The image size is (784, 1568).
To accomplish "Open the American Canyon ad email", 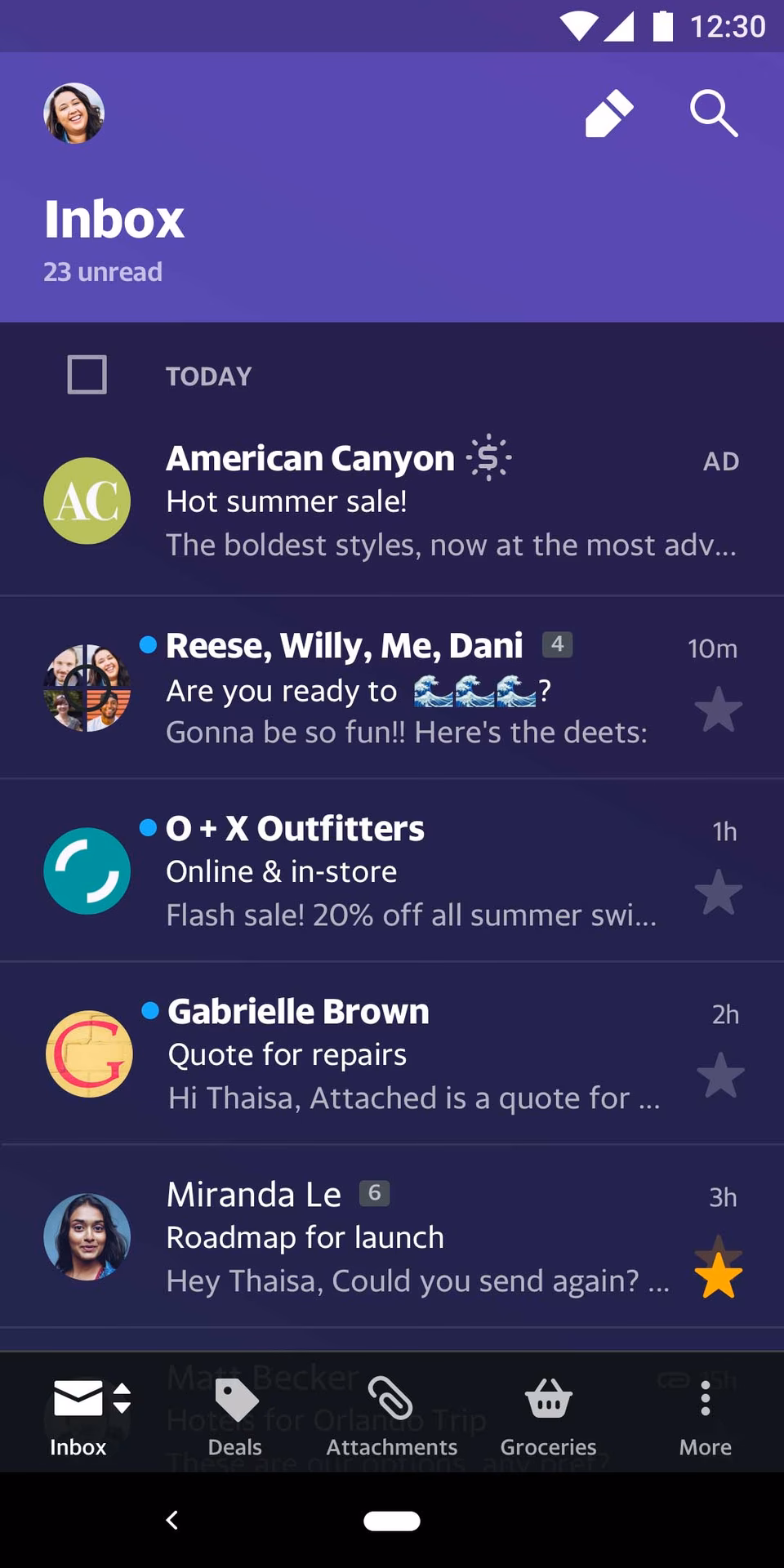I will pos(392,501).
